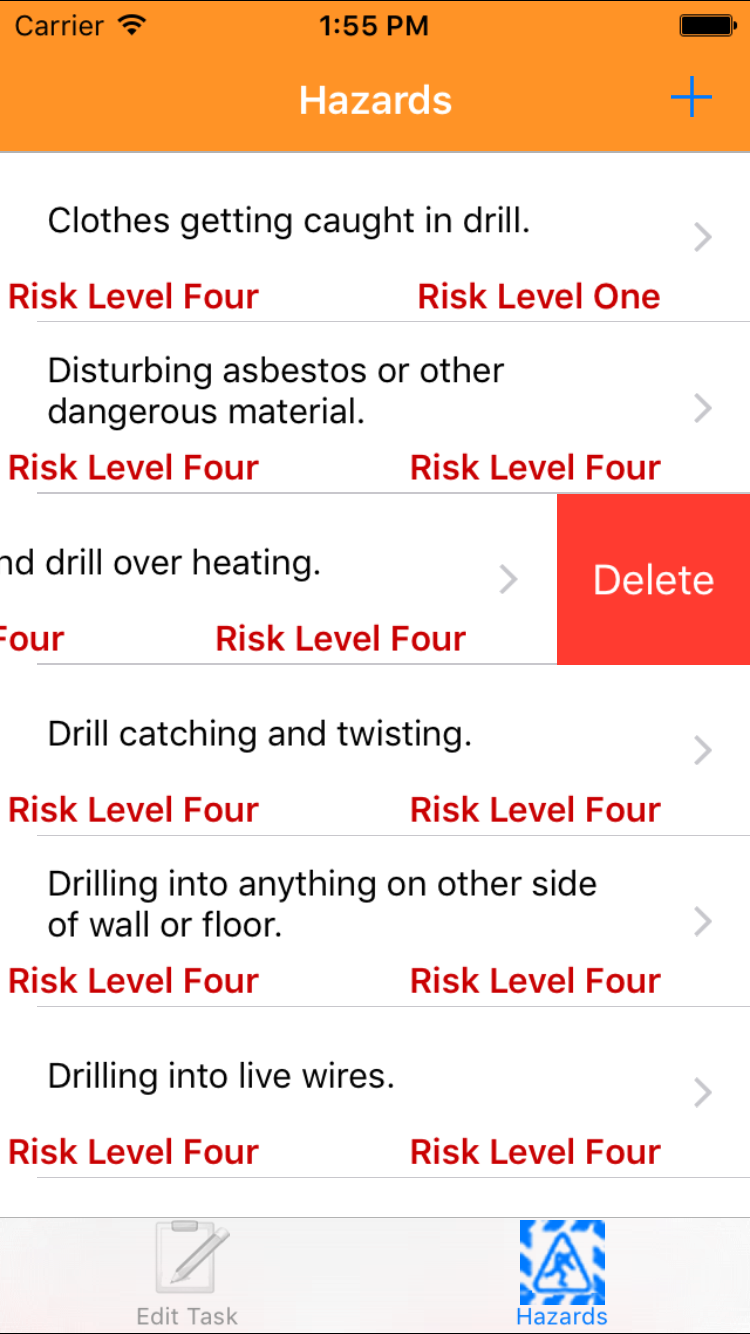
Task: Open the 'Drilling into live wires' hazard
Action: tap(222, 1077)
